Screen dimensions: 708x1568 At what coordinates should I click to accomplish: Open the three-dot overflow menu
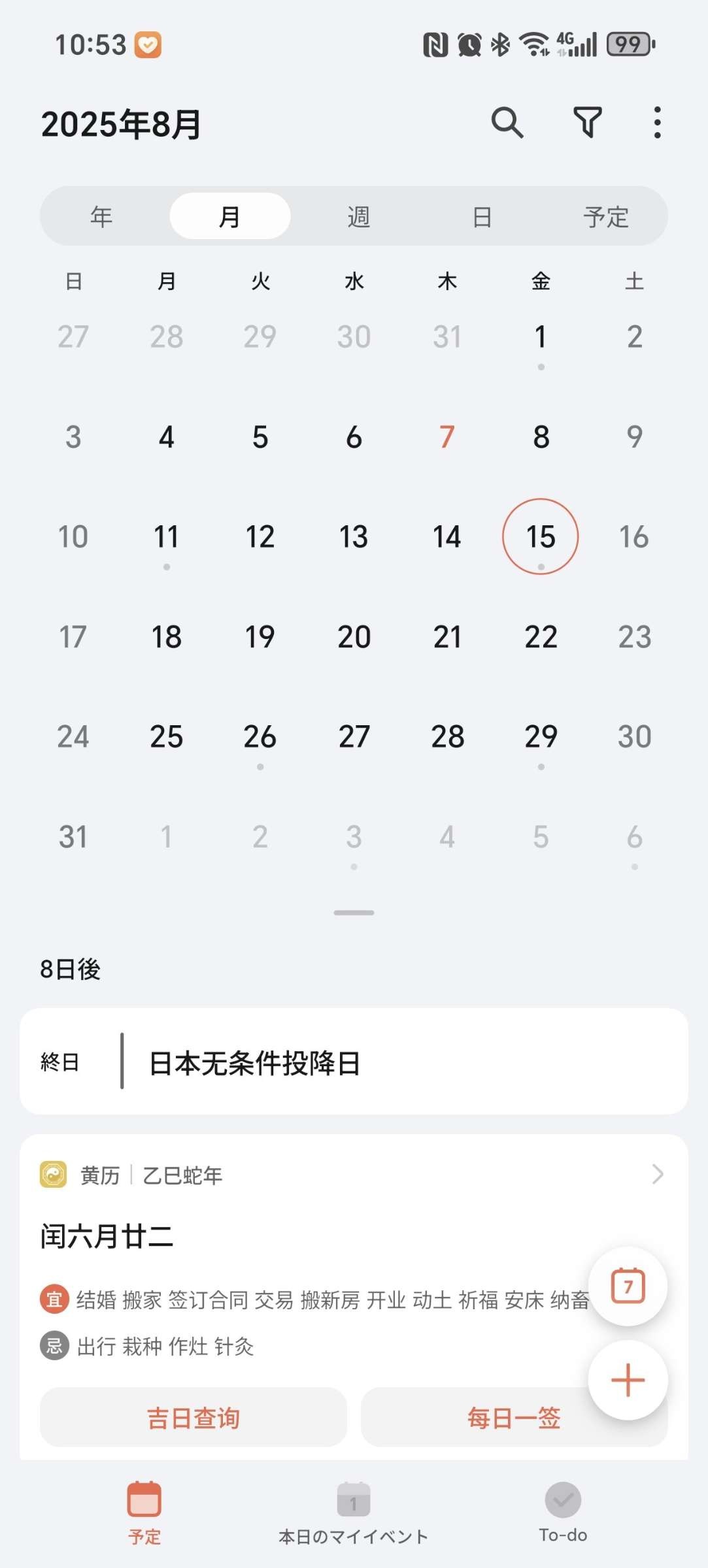point(657,122)
